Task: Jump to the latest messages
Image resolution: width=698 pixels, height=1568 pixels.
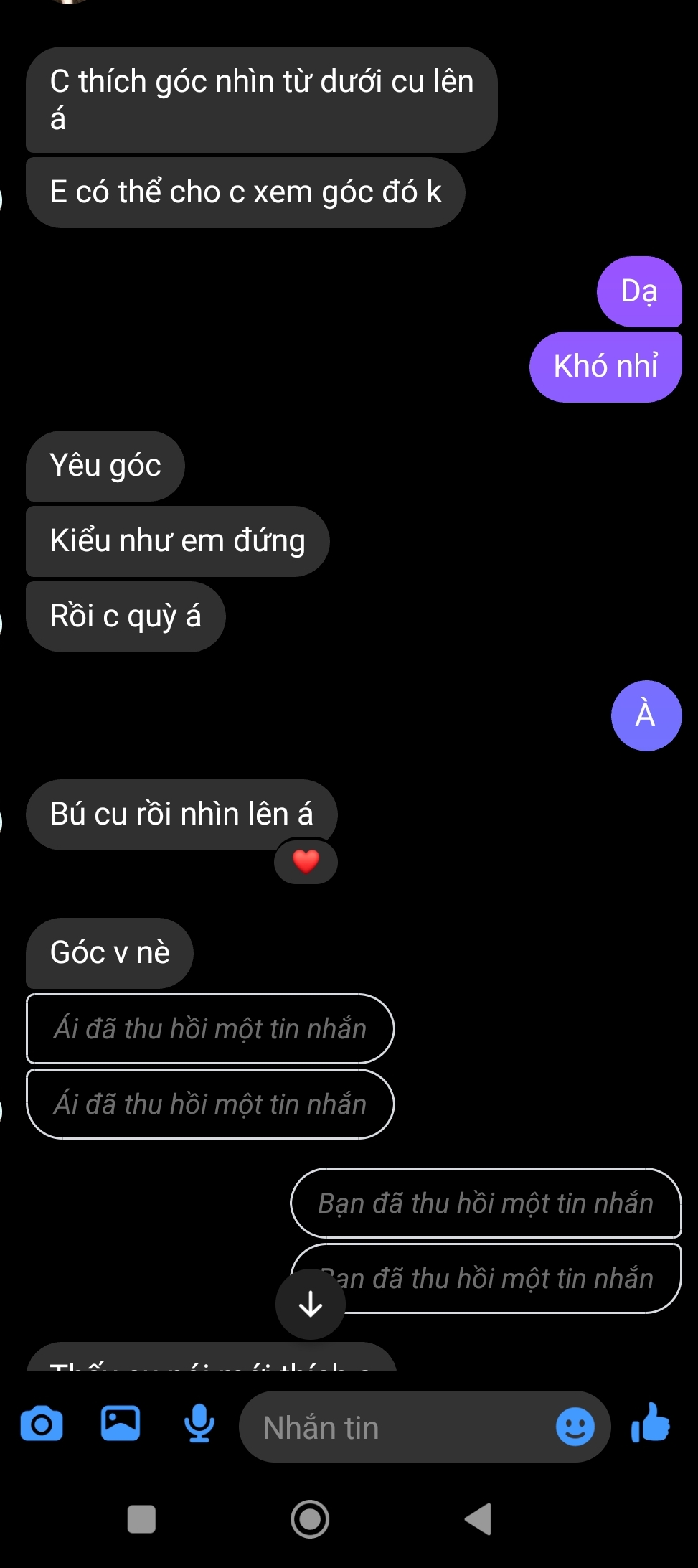Action: coord(311,1304)
